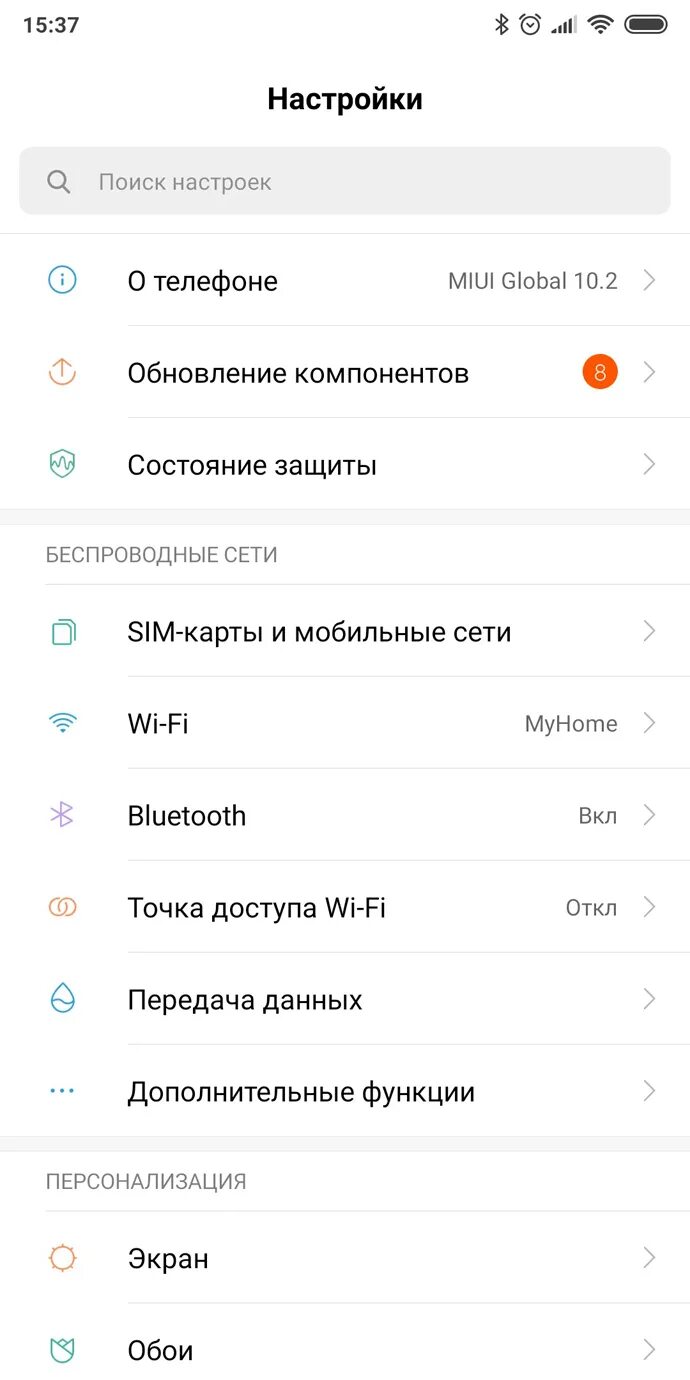Open Точка доступа Wi-Fi
This screenshot has height=1380, width=690.
344,907
